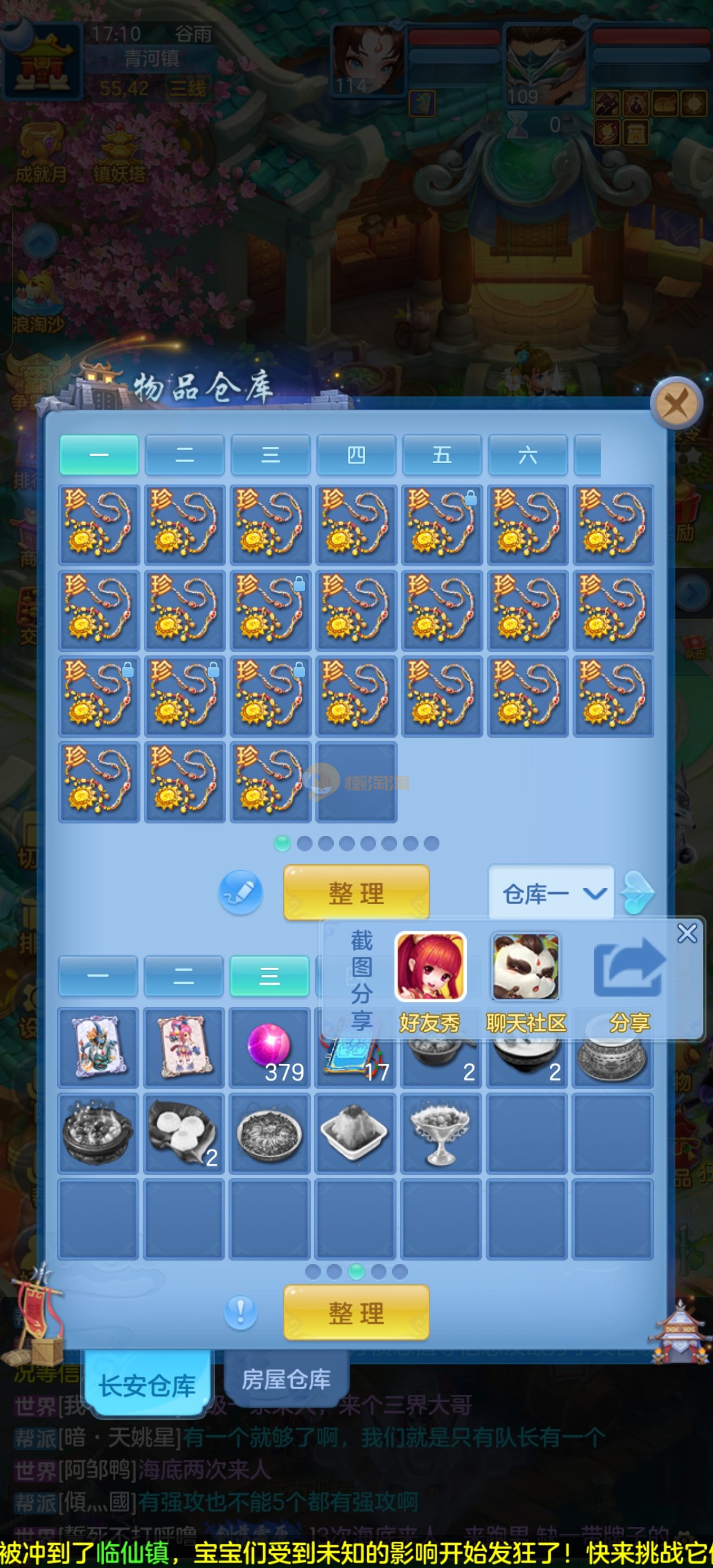This screenshot has width=713, height=1568.
Task: Switch to 房屋仓库 tab
Action: point(286,1379)
